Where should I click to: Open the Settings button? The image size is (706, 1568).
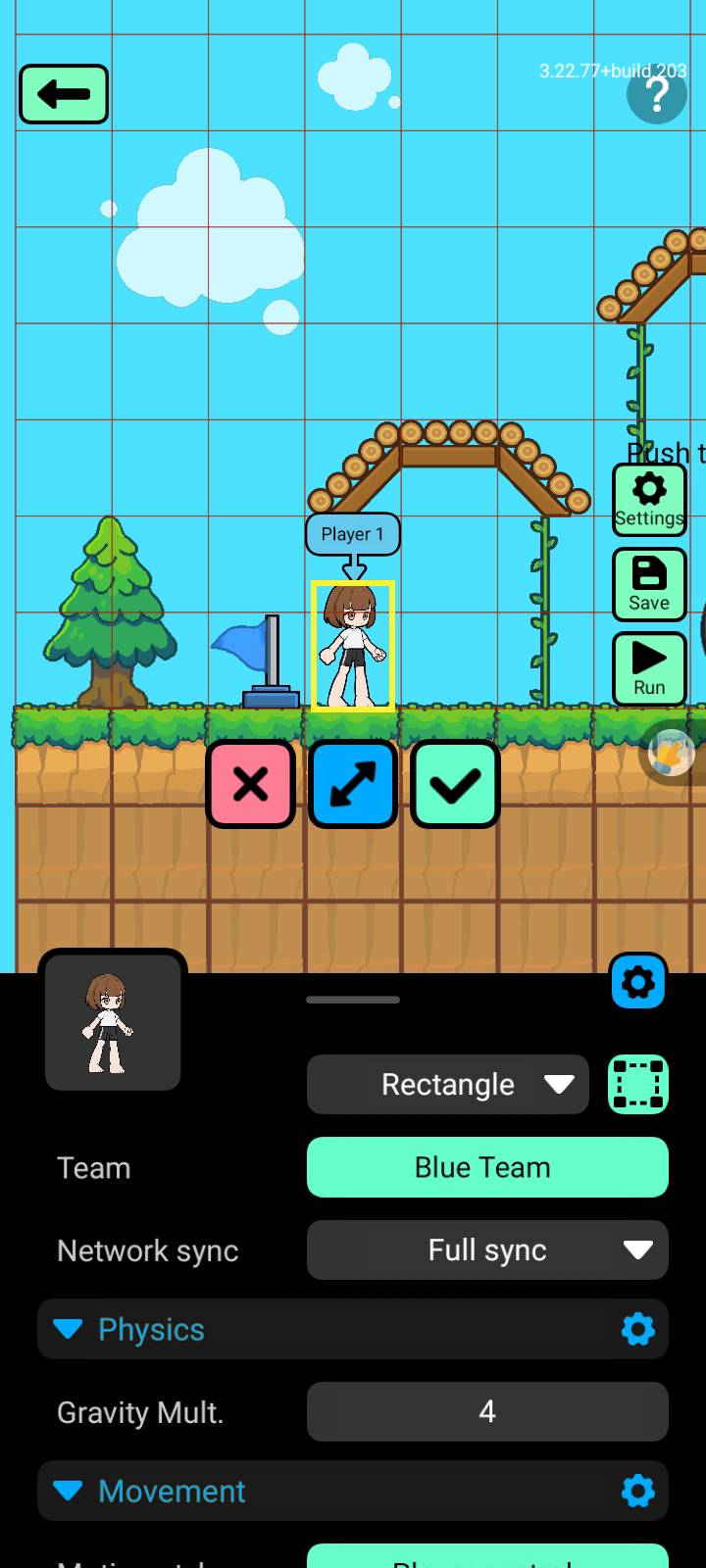[648, 500]
